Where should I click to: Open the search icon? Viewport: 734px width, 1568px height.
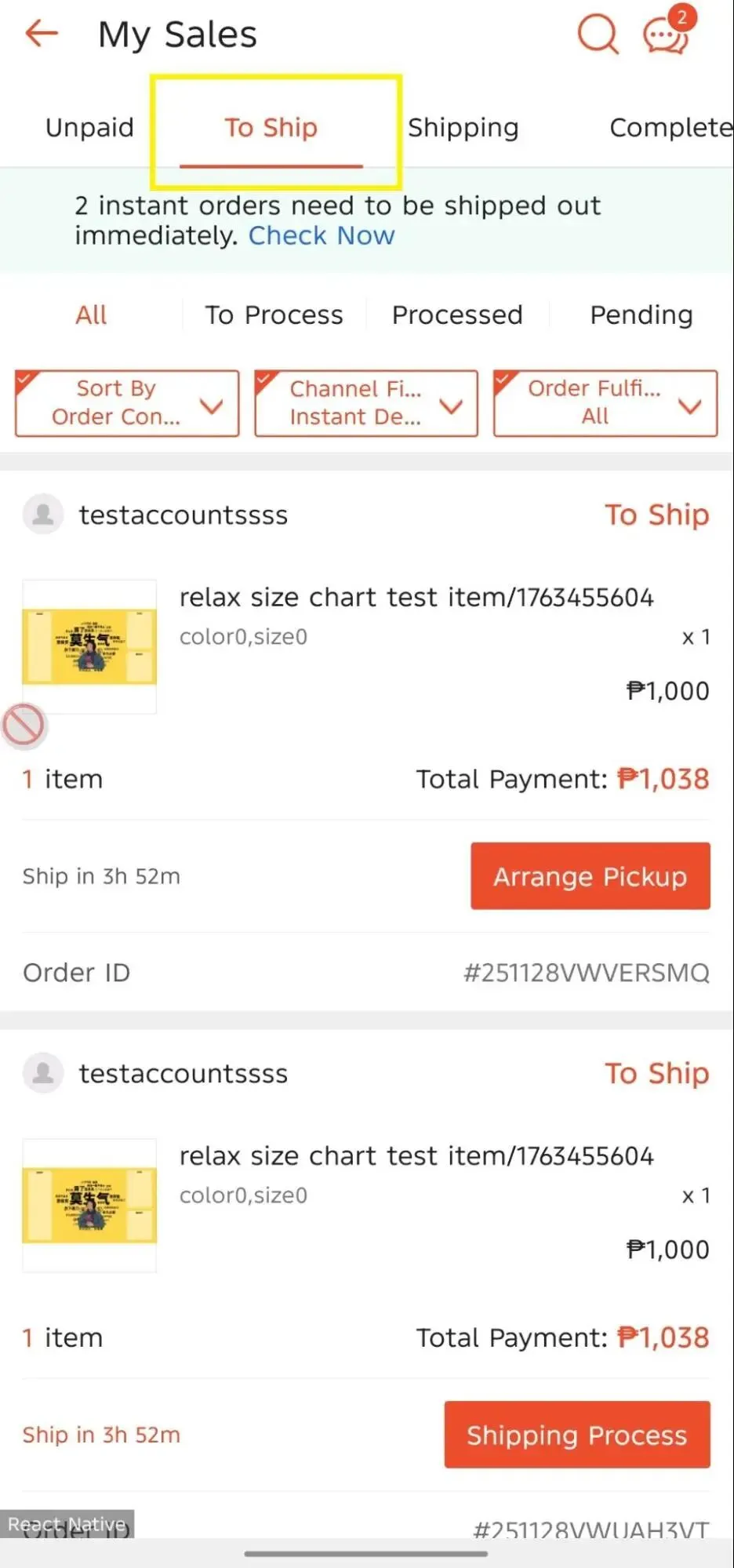coord(598,35)
